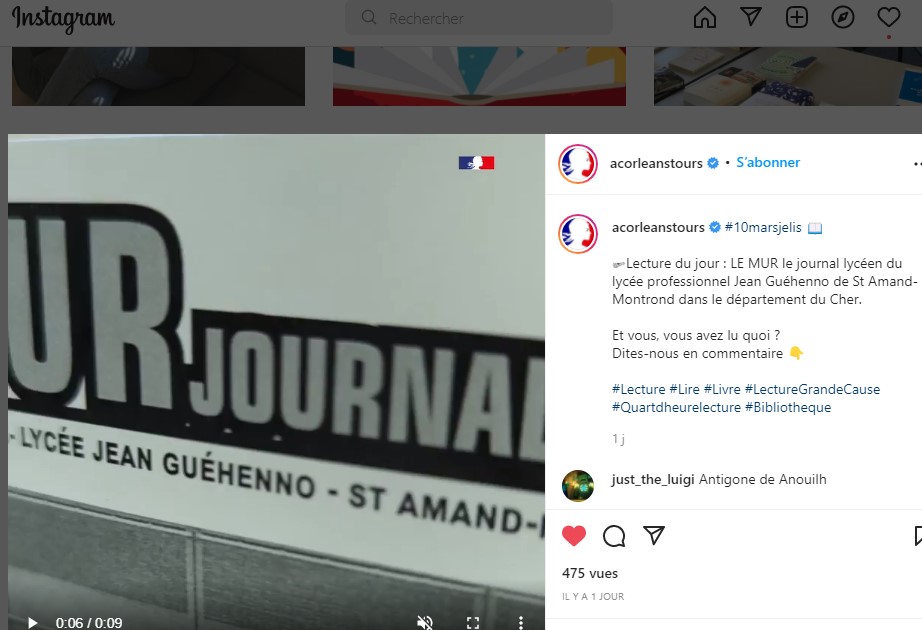Open hashtag #10marsjelis
Image resolution: width=922 pixels, height=630 pixels.
coord(763,227)
